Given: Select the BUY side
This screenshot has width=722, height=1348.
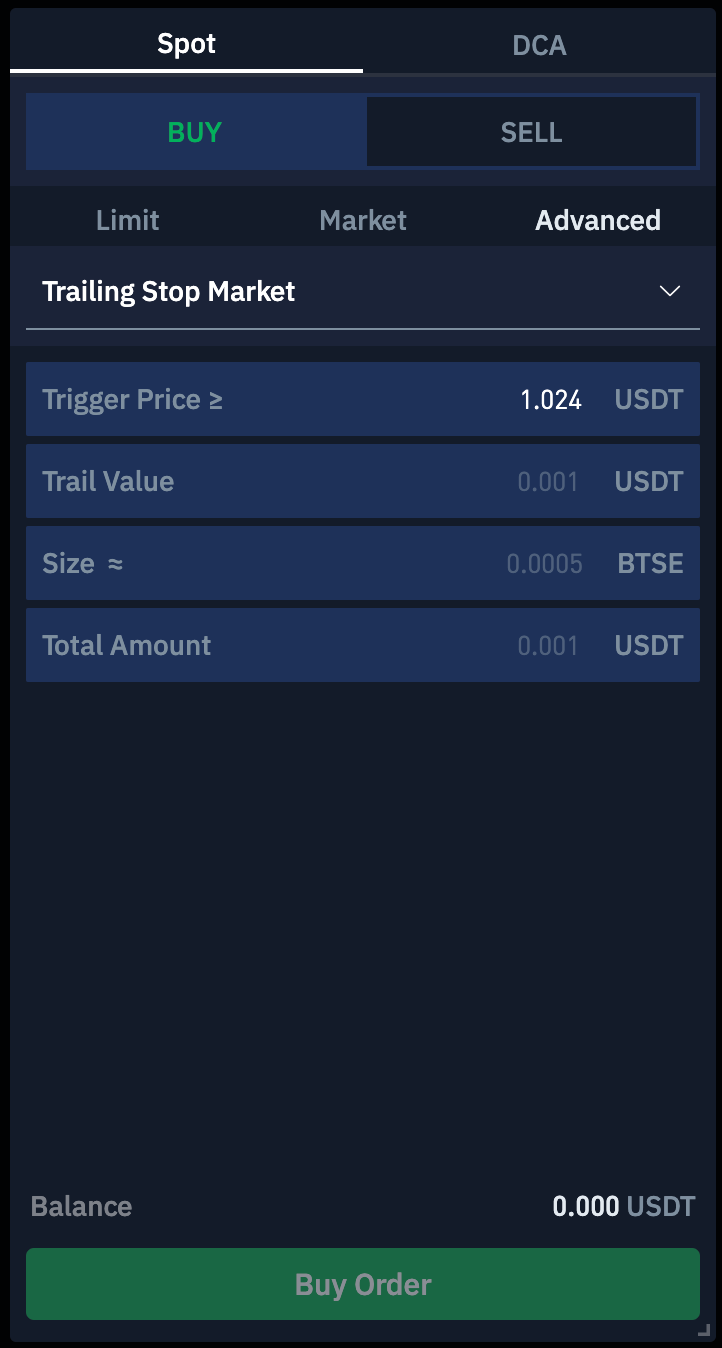Looking at the screenshot, I should tap(196, 132).
